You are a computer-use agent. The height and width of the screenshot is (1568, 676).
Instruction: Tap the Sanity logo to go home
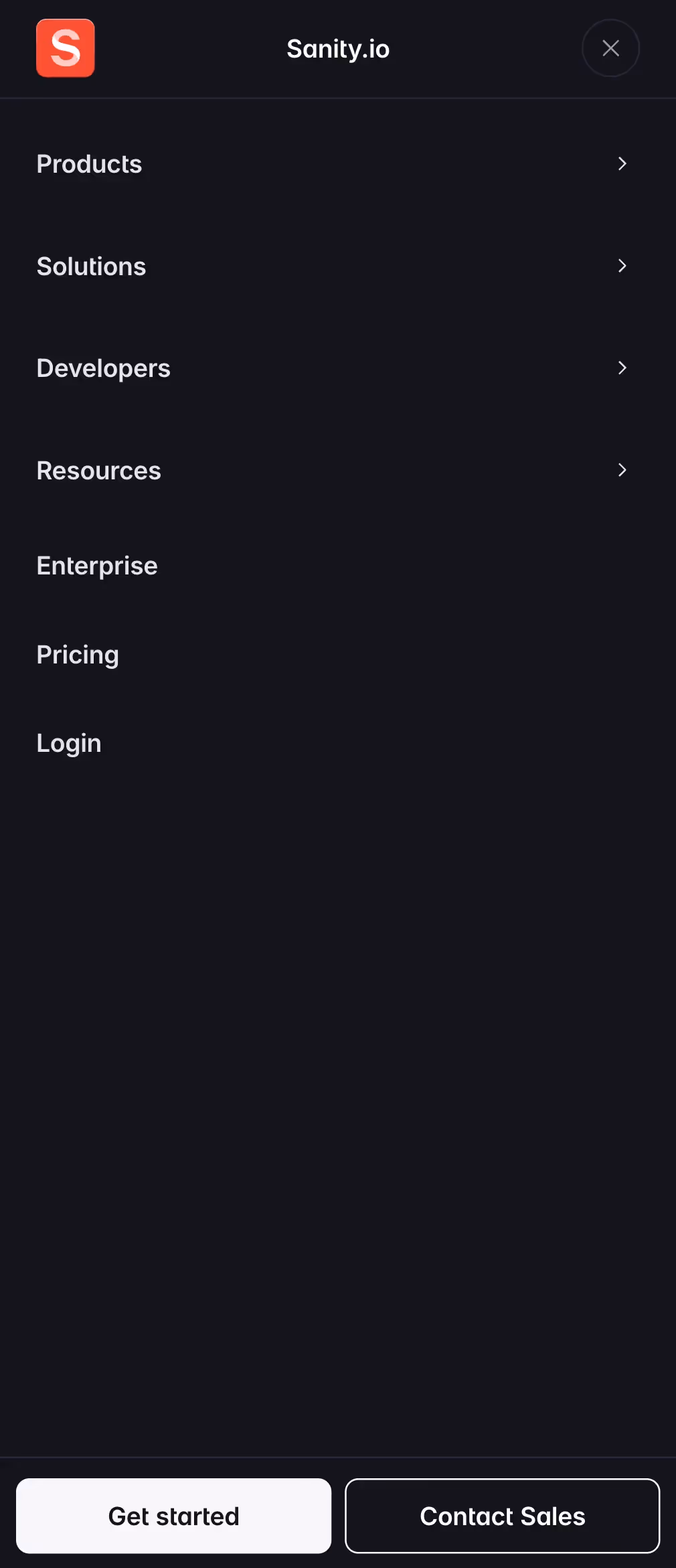[66, 48]
